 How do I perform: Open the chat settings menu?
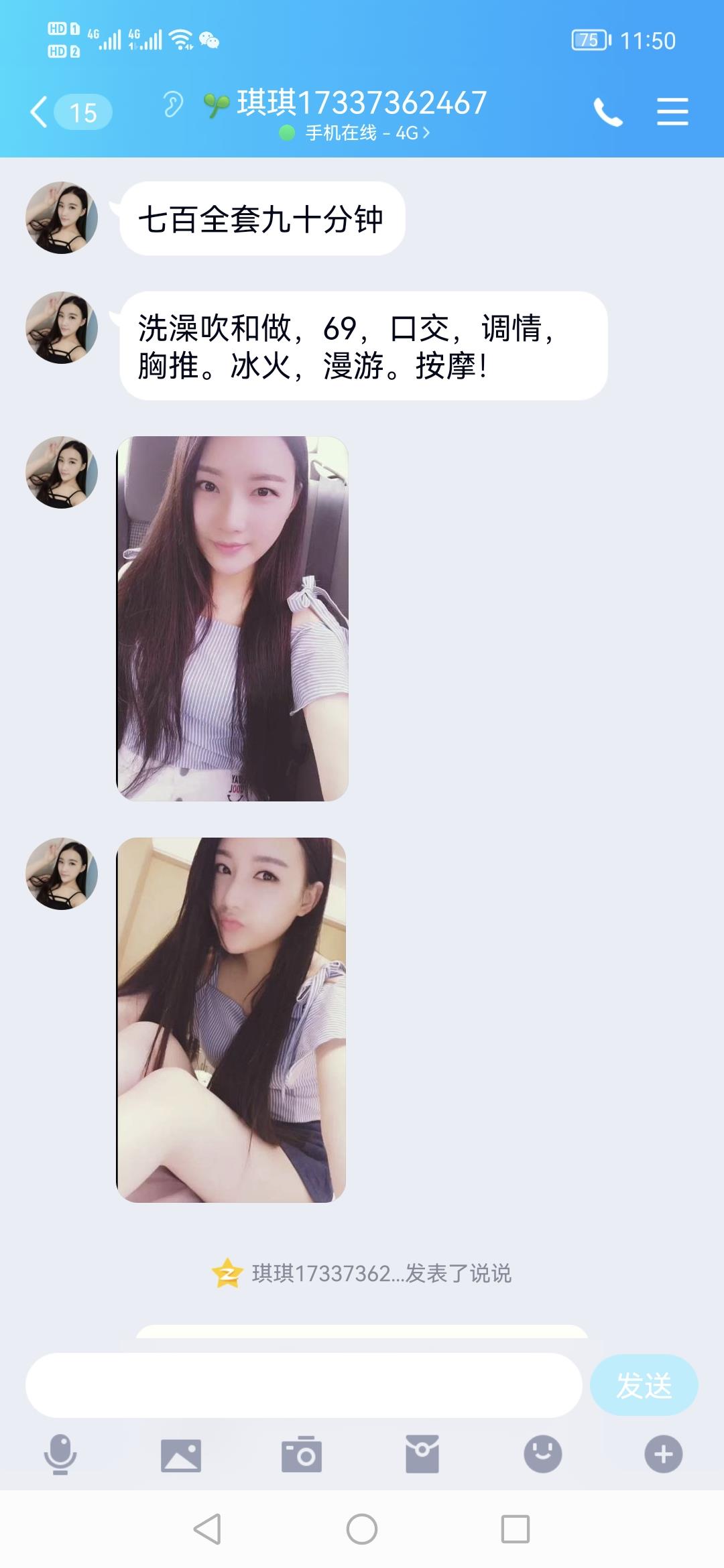point(672,111)
